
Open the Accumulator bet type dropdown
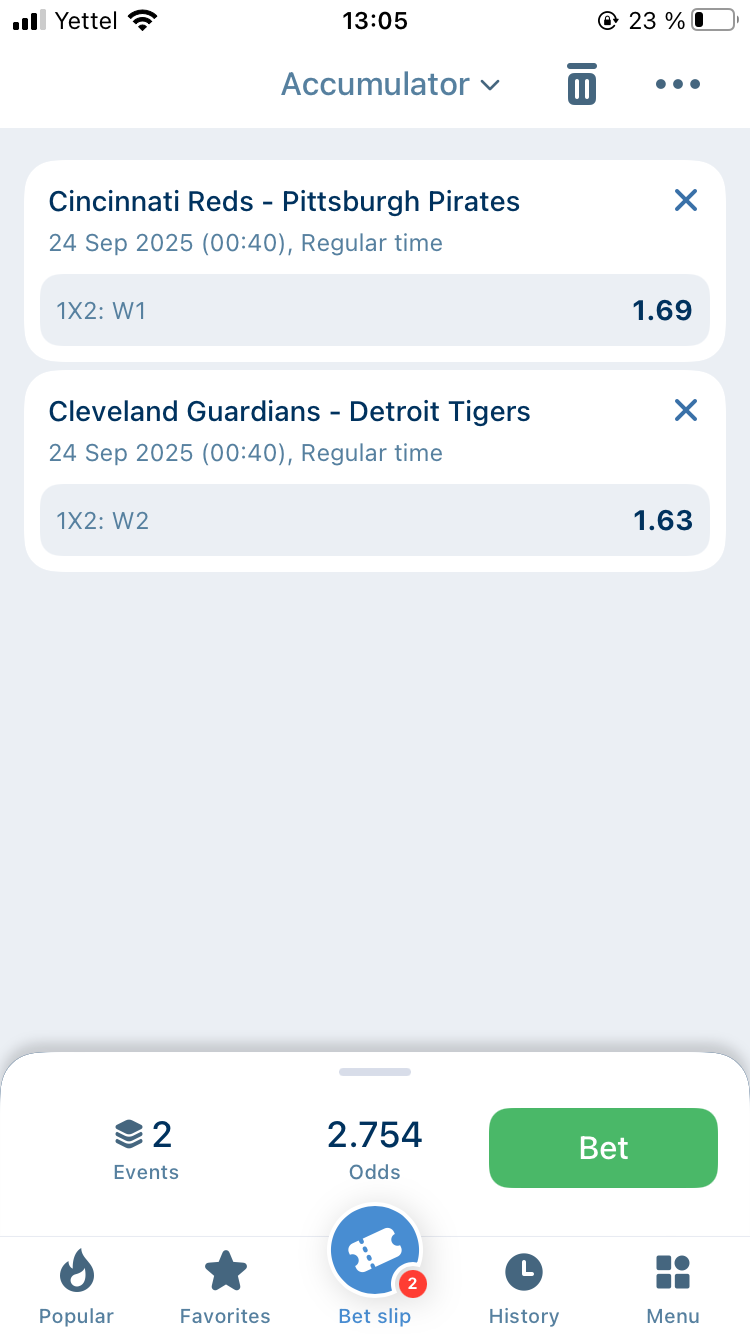tap(390, 84)
